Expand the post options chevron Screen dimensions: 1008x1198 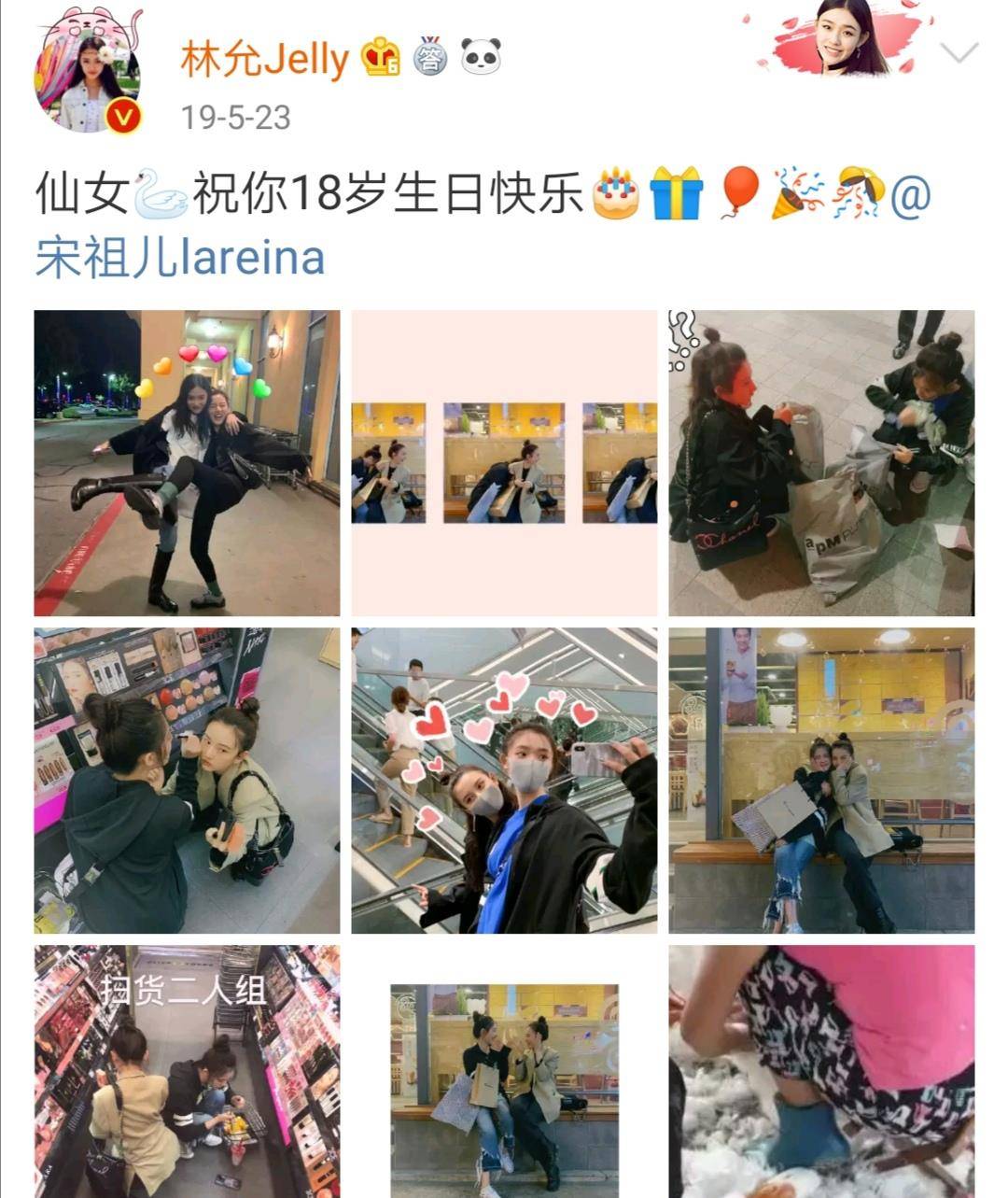pos(959,53)
